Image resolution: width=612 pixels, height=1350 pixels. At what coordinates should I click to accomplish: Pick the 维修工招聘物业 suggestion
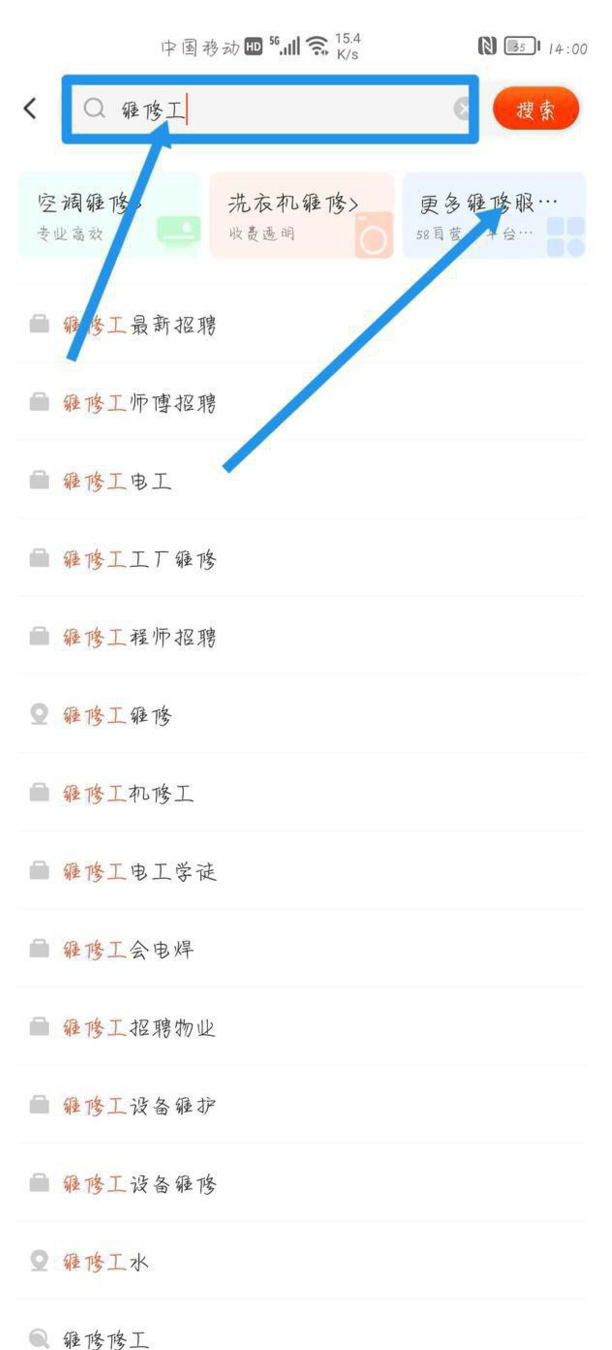pos(139,1028)
